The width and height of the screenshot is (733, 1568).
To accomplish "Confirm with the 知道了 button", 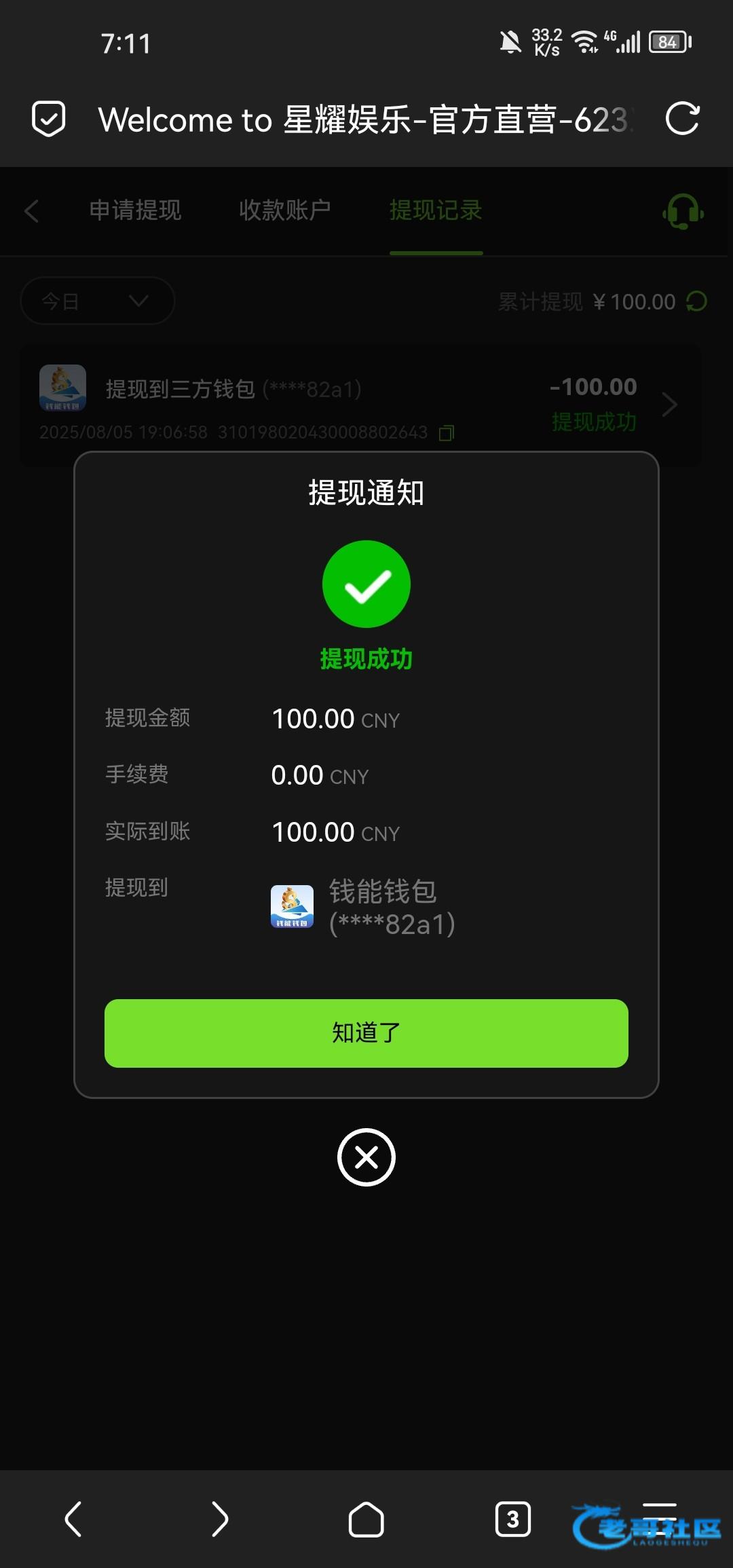I will coord(366,1032).
